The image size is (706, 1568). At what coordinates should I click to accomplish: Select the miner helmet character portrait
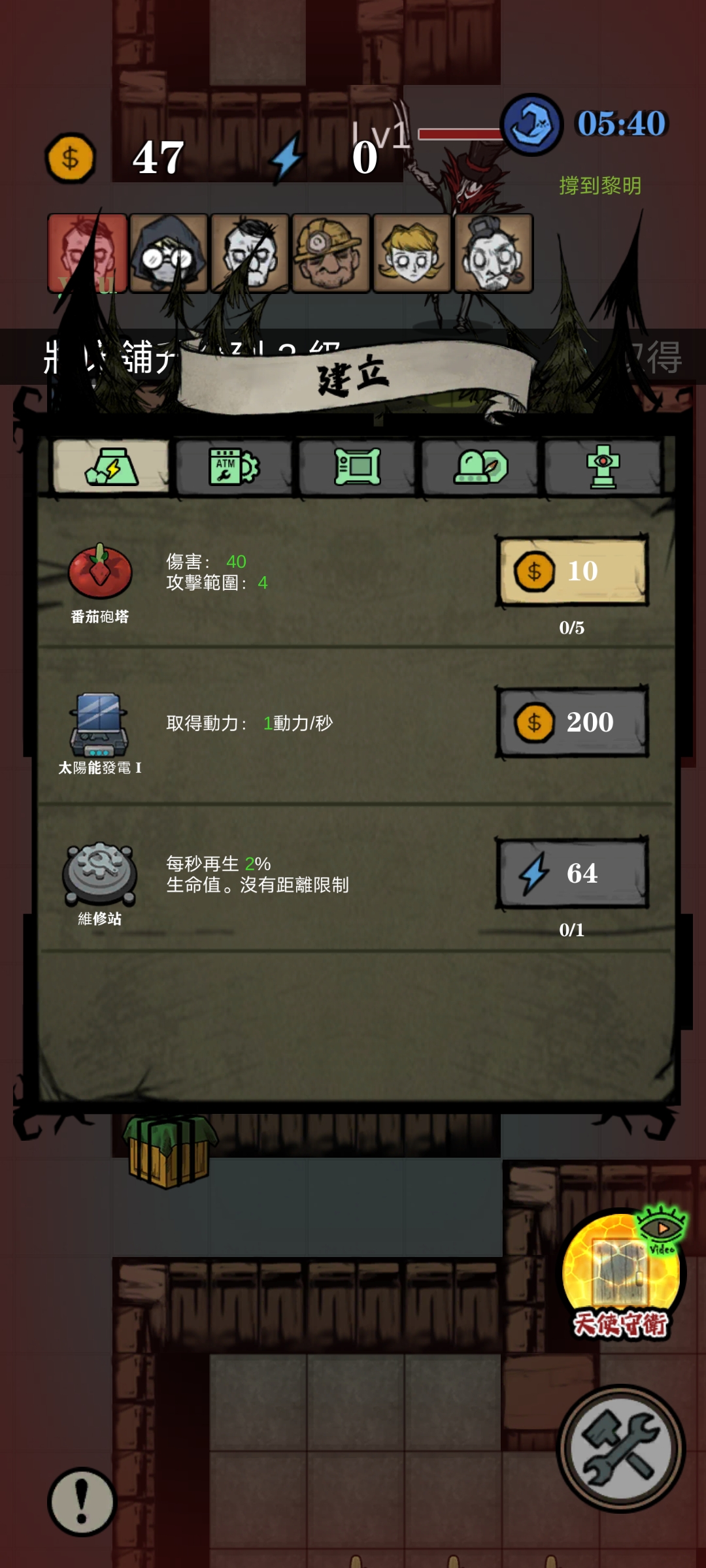point(331,253)
